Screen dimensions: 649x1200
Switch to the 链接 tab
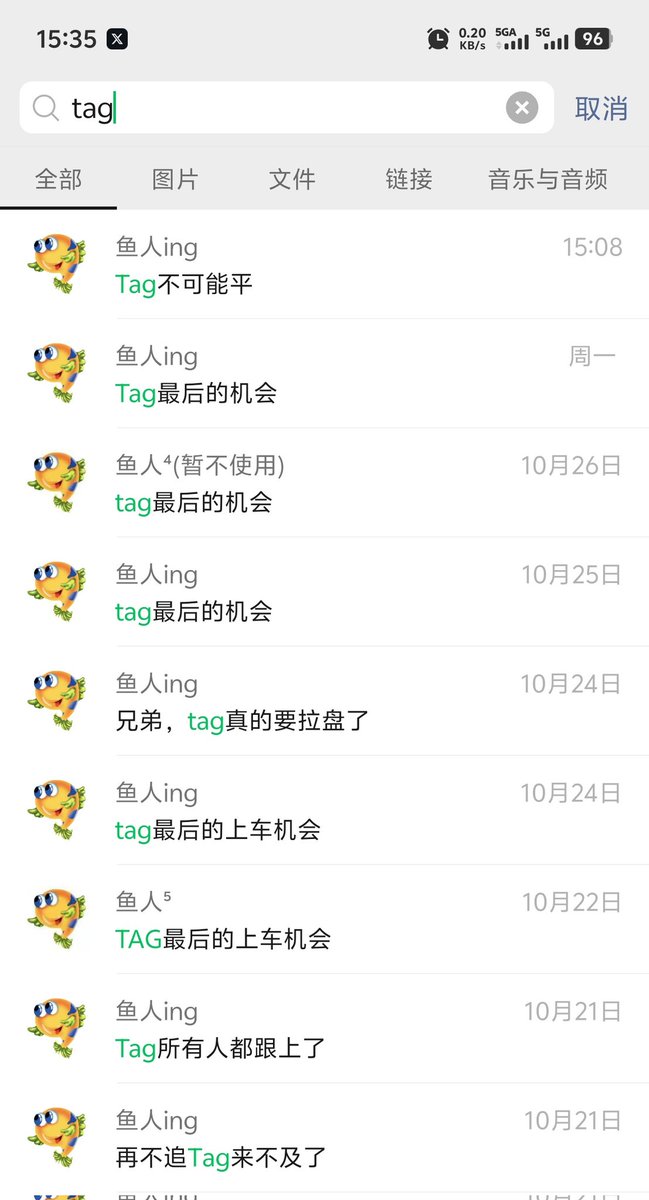point(409,180)
